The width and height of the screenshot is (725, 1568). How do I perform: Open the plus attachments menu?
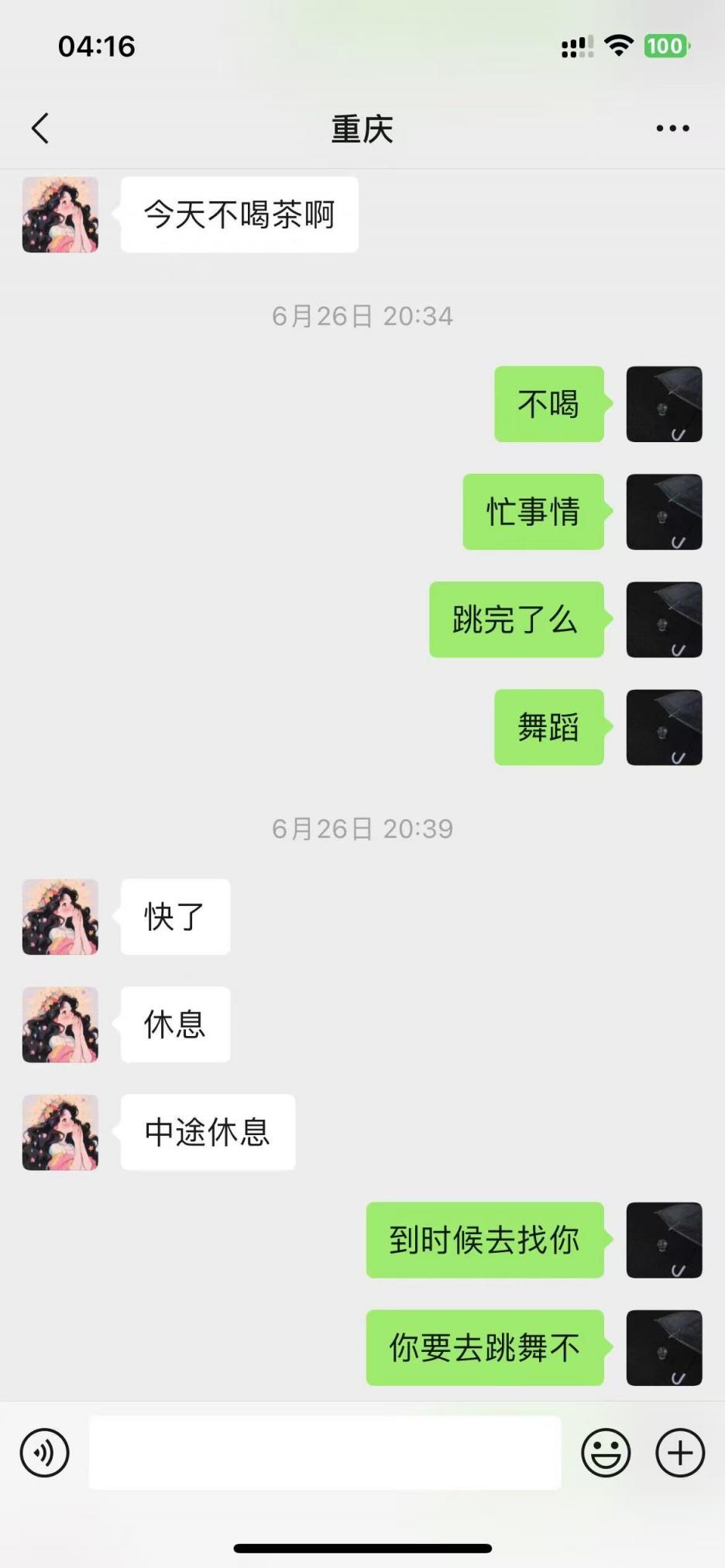click(x=680, y=1453)
